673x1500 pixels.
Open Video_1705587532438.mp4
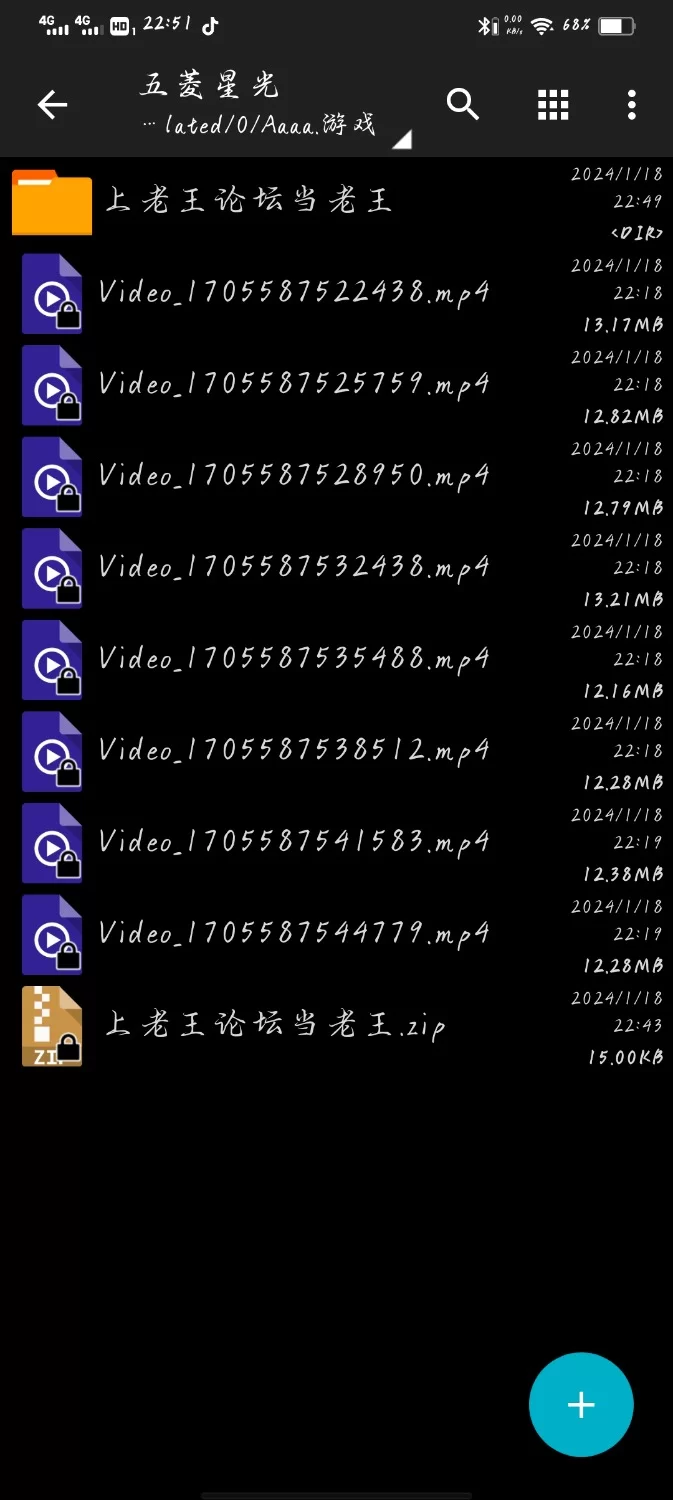pos(293,568)
